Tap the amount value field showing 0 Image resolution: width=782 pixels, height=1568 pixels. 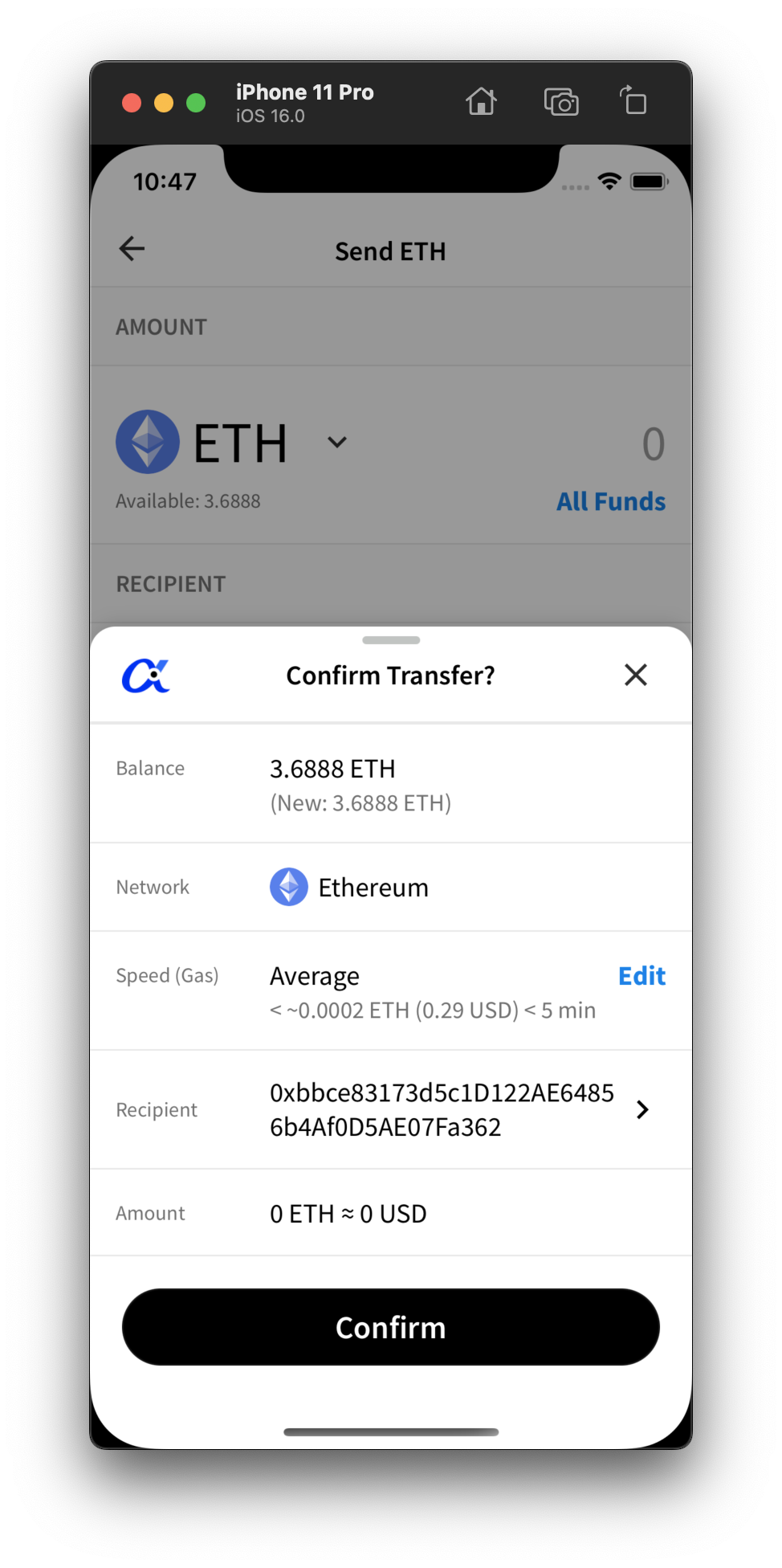pos(654,443)
